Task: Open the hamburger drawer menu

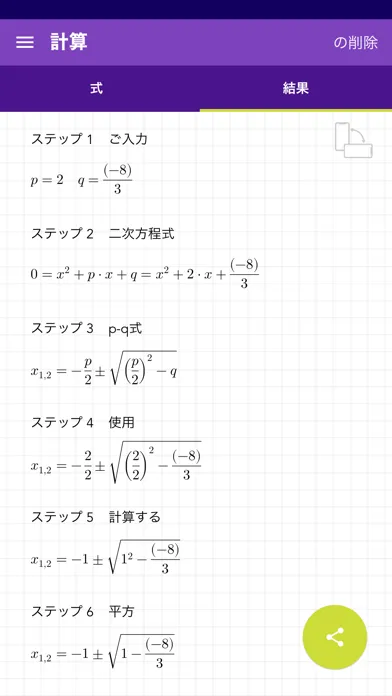Action: (x=25, y=43)
